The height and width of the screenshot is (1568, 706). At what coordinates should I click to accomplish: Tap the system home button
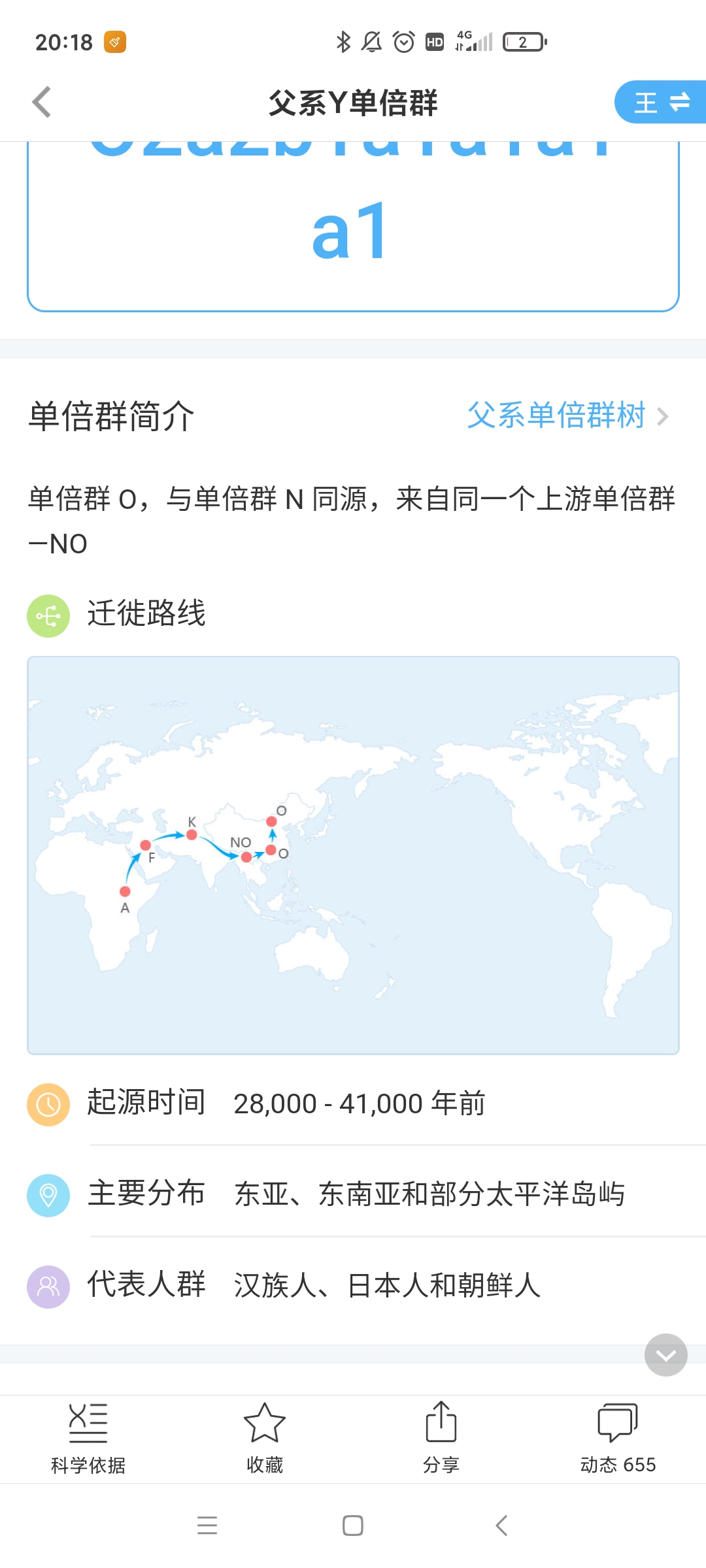click(353, 1526)
